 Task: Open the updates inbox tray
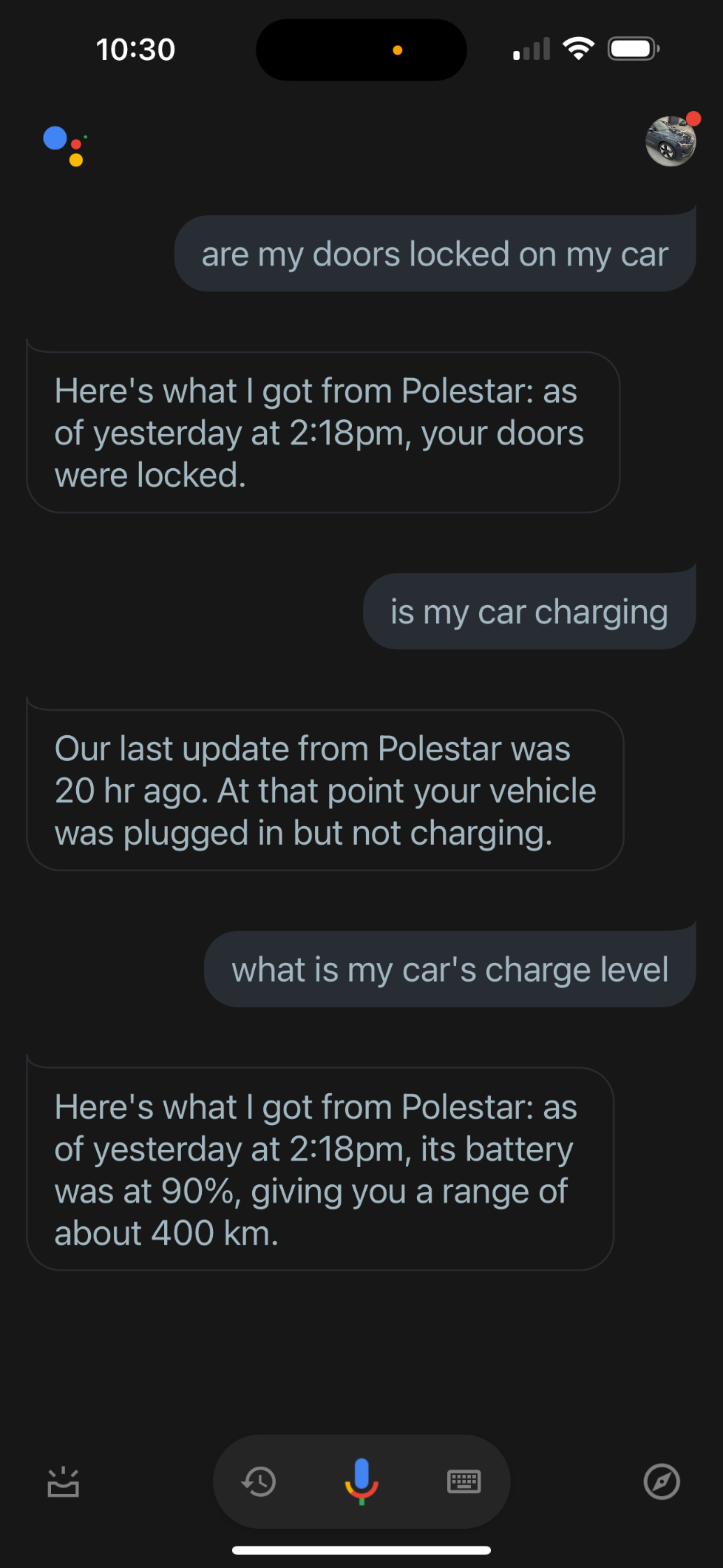pyautogui.click(x=64, y=1481)
